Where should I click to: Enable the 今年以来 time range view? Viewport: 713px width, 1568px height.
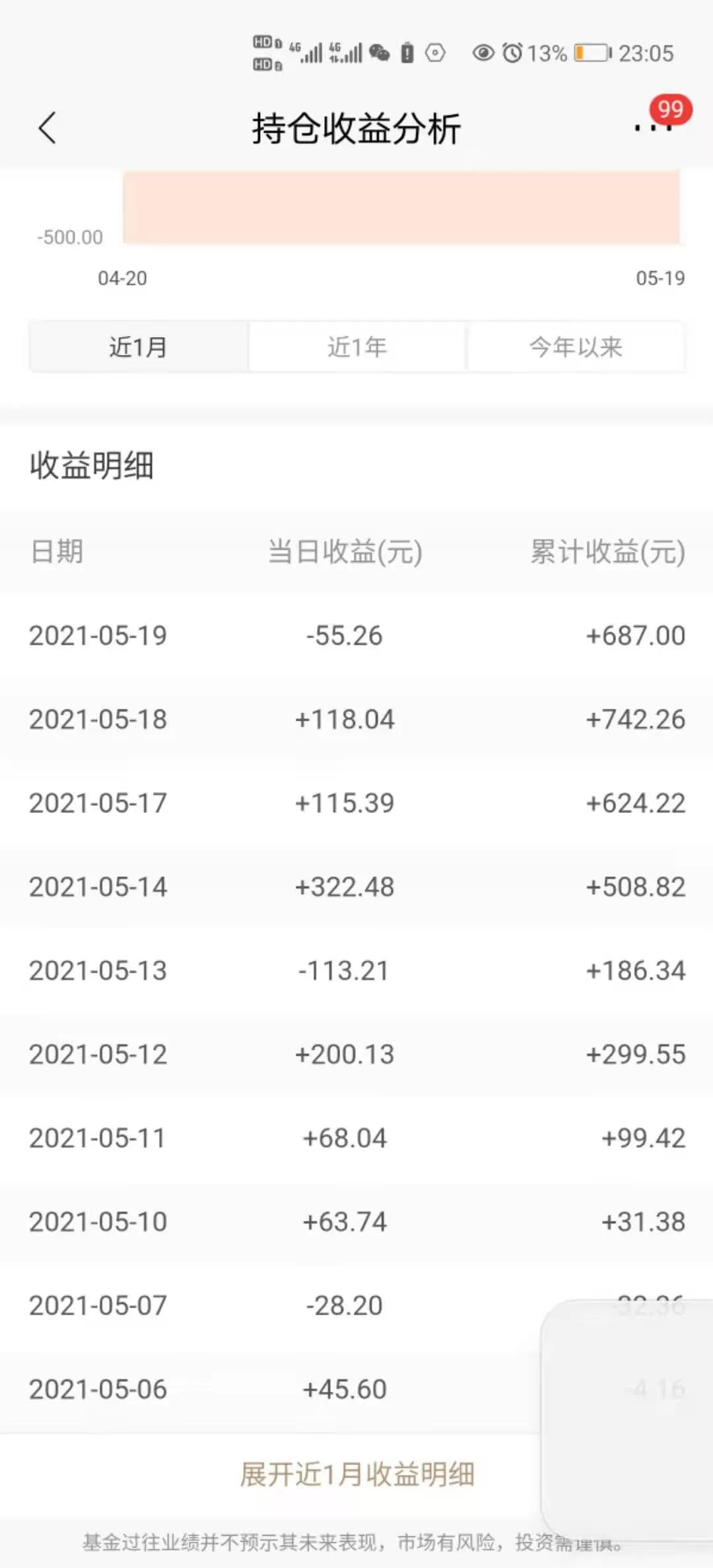[x=576, y=348]
